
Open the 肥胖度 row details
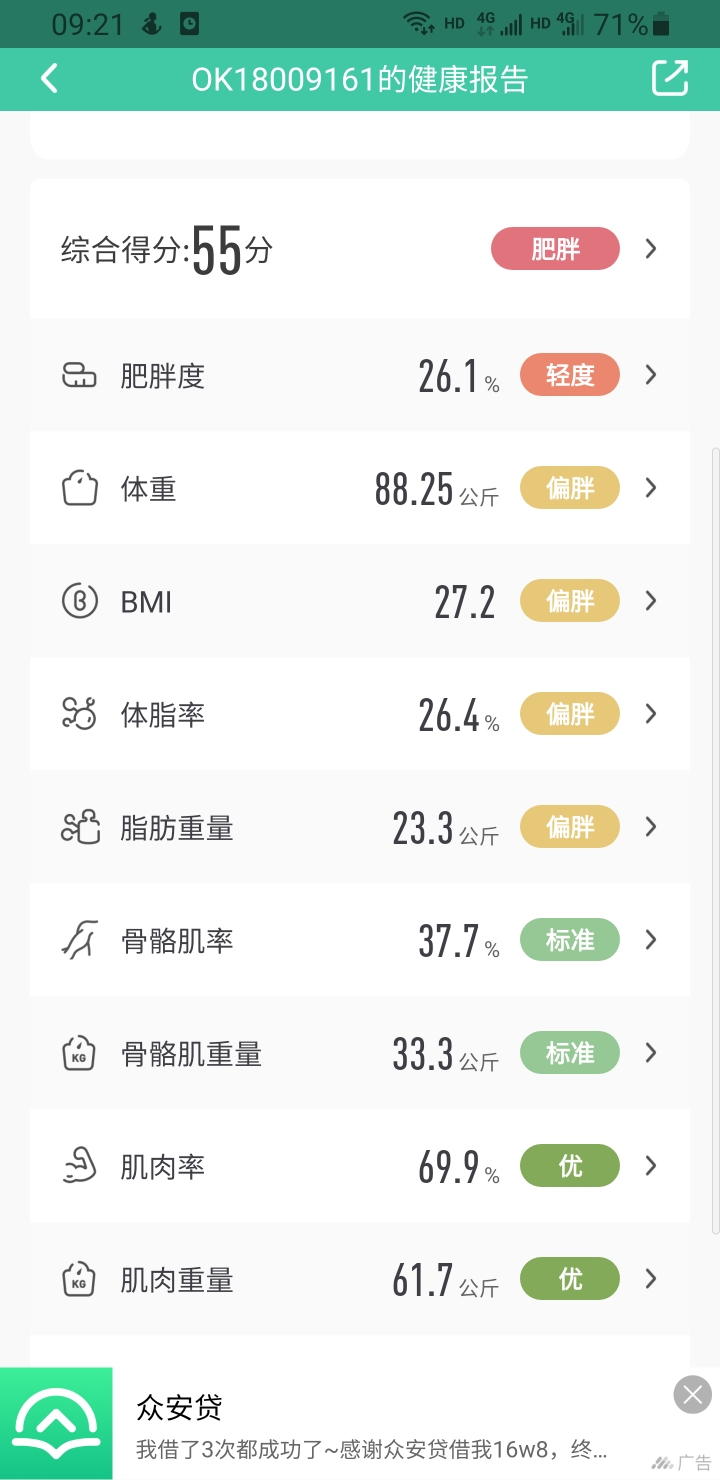click(x=360, y=375)
